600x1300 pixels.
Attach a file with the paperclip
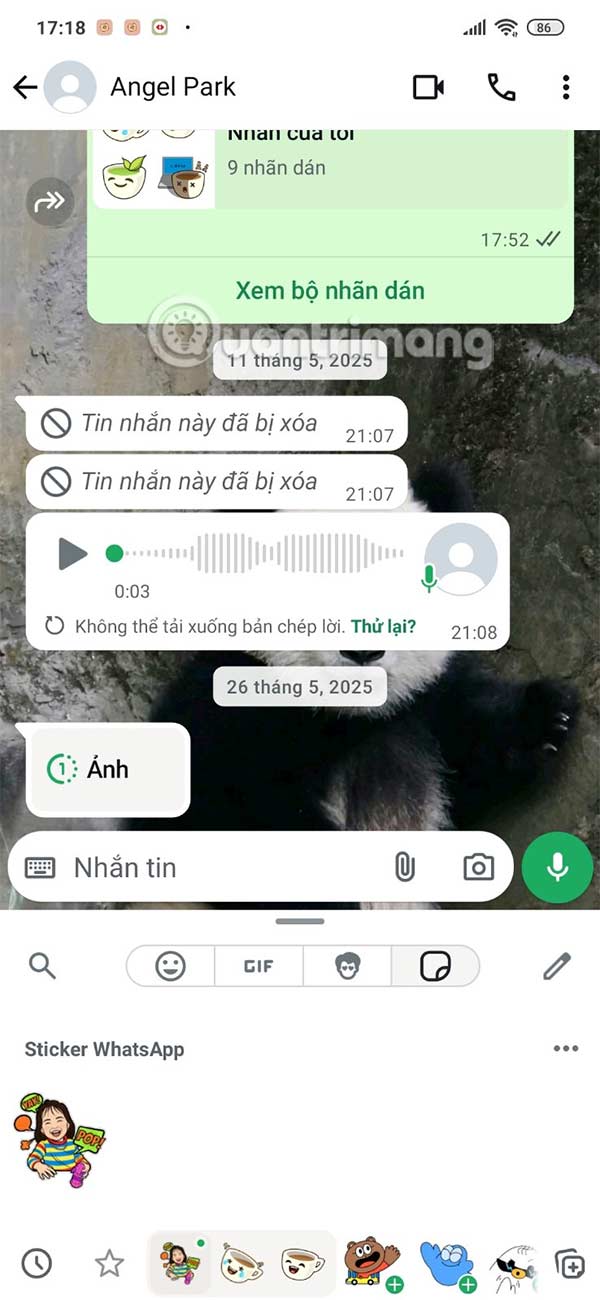(x=404, y=867)
